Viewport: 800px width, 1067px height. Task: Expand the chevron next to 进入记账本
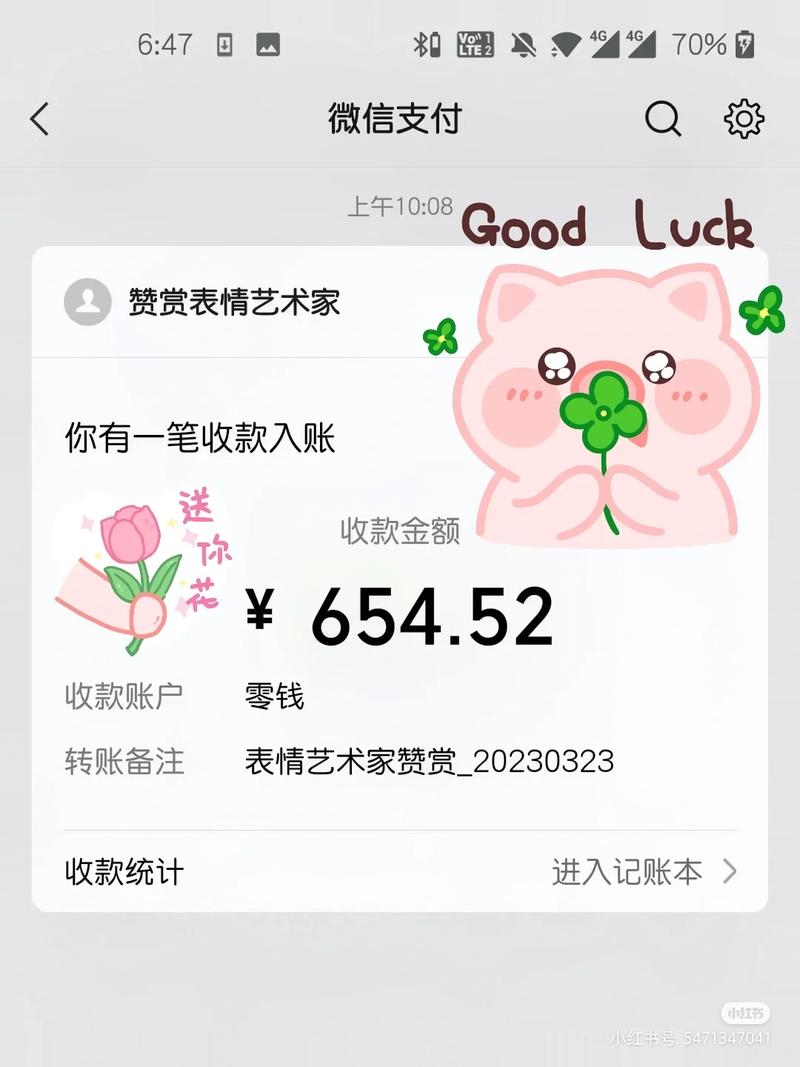729,873
